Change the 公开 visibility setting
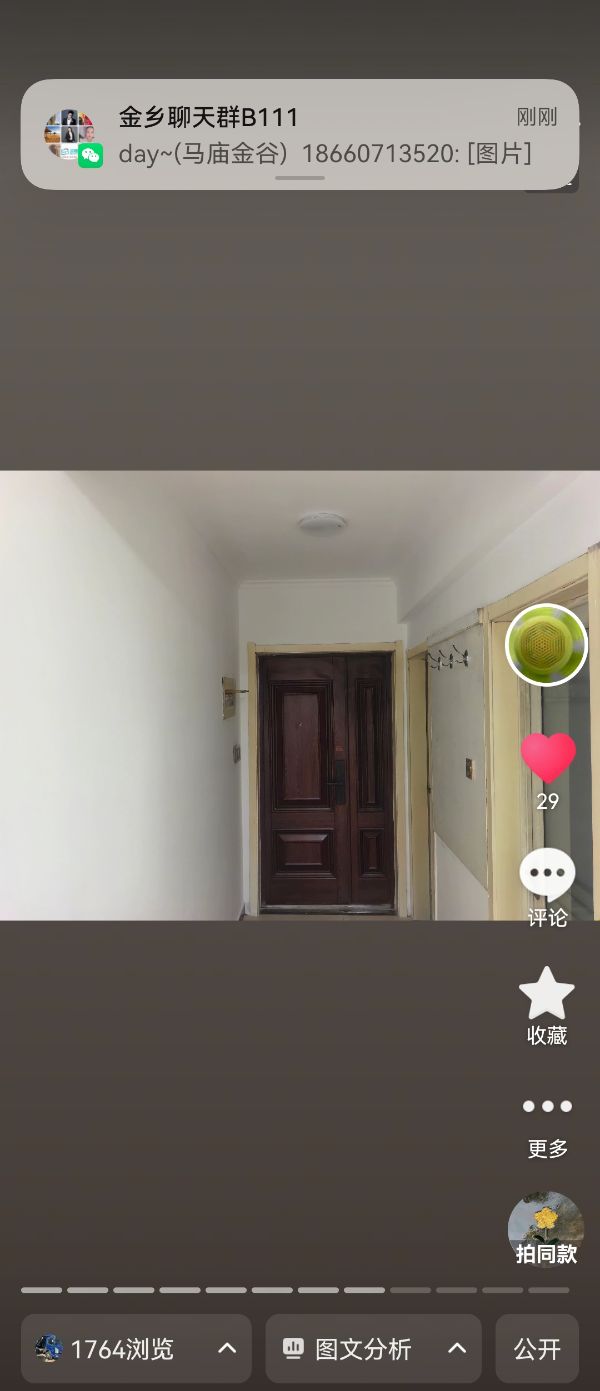Screen dimensions: 600x1391 tap(537, 1348)
